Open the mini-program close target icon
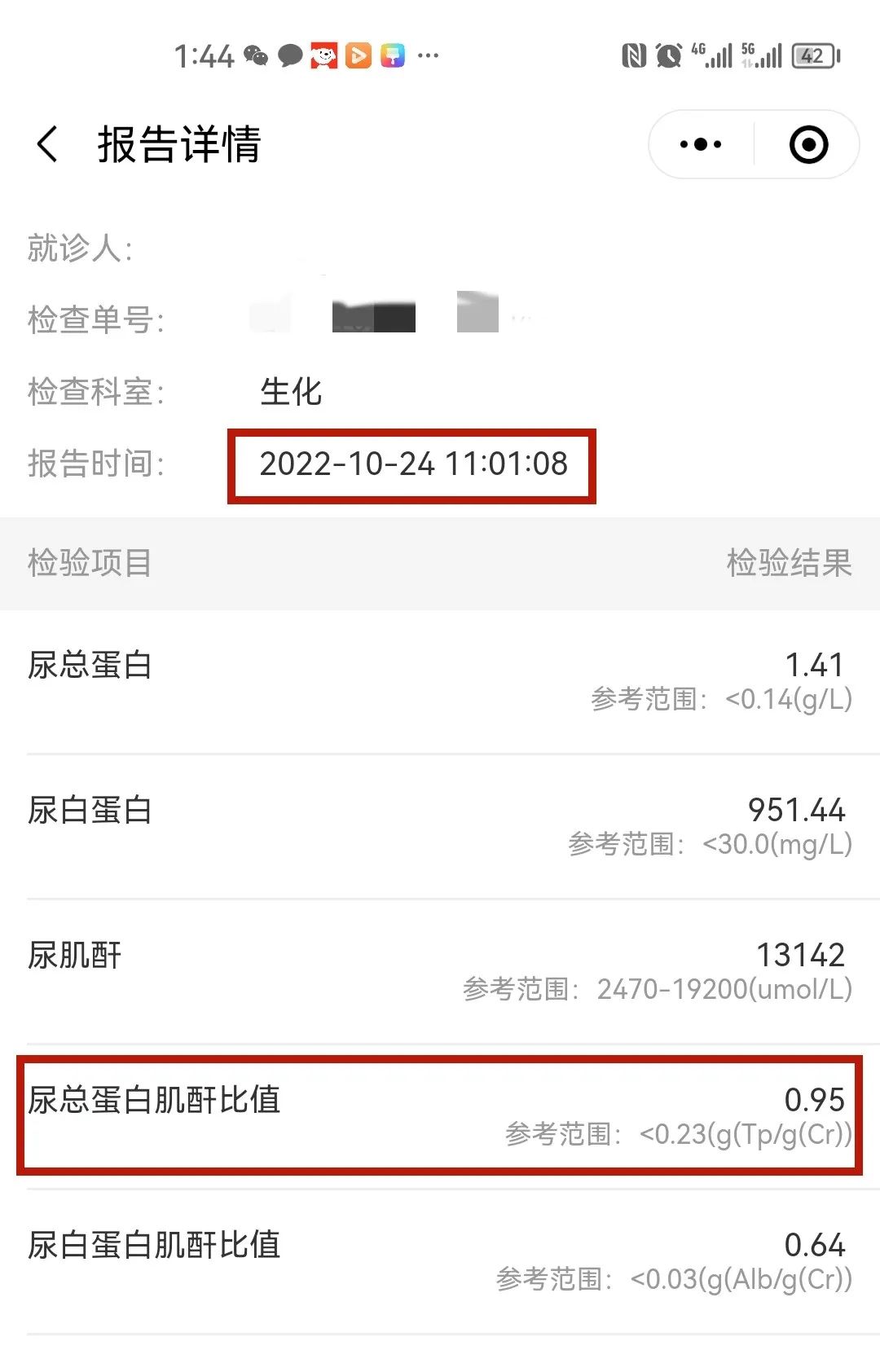The width and height of the screenshot is (880, 1372). [x=807, y=143]
